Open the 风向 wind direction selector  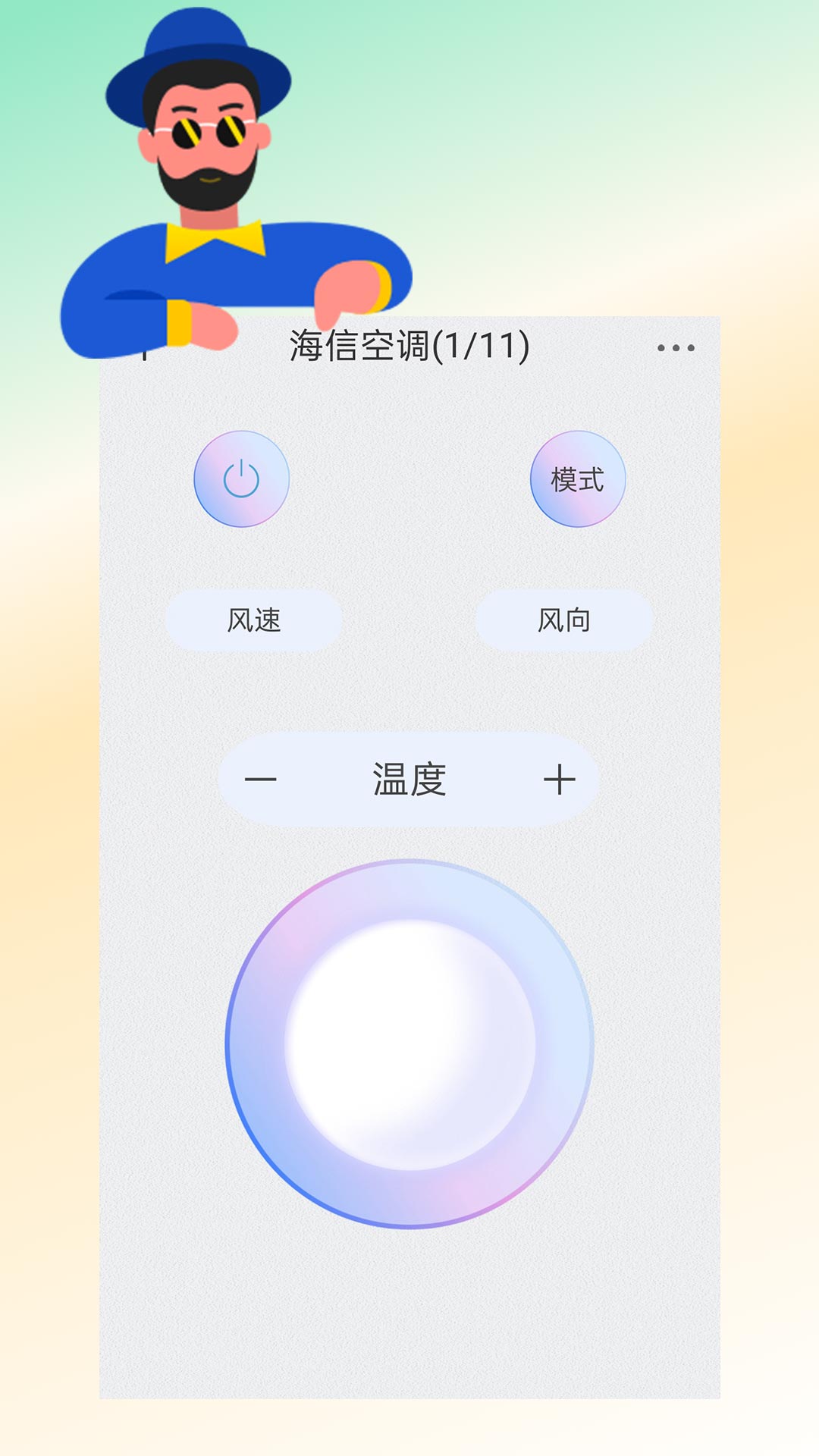click(x=563, y=620)
